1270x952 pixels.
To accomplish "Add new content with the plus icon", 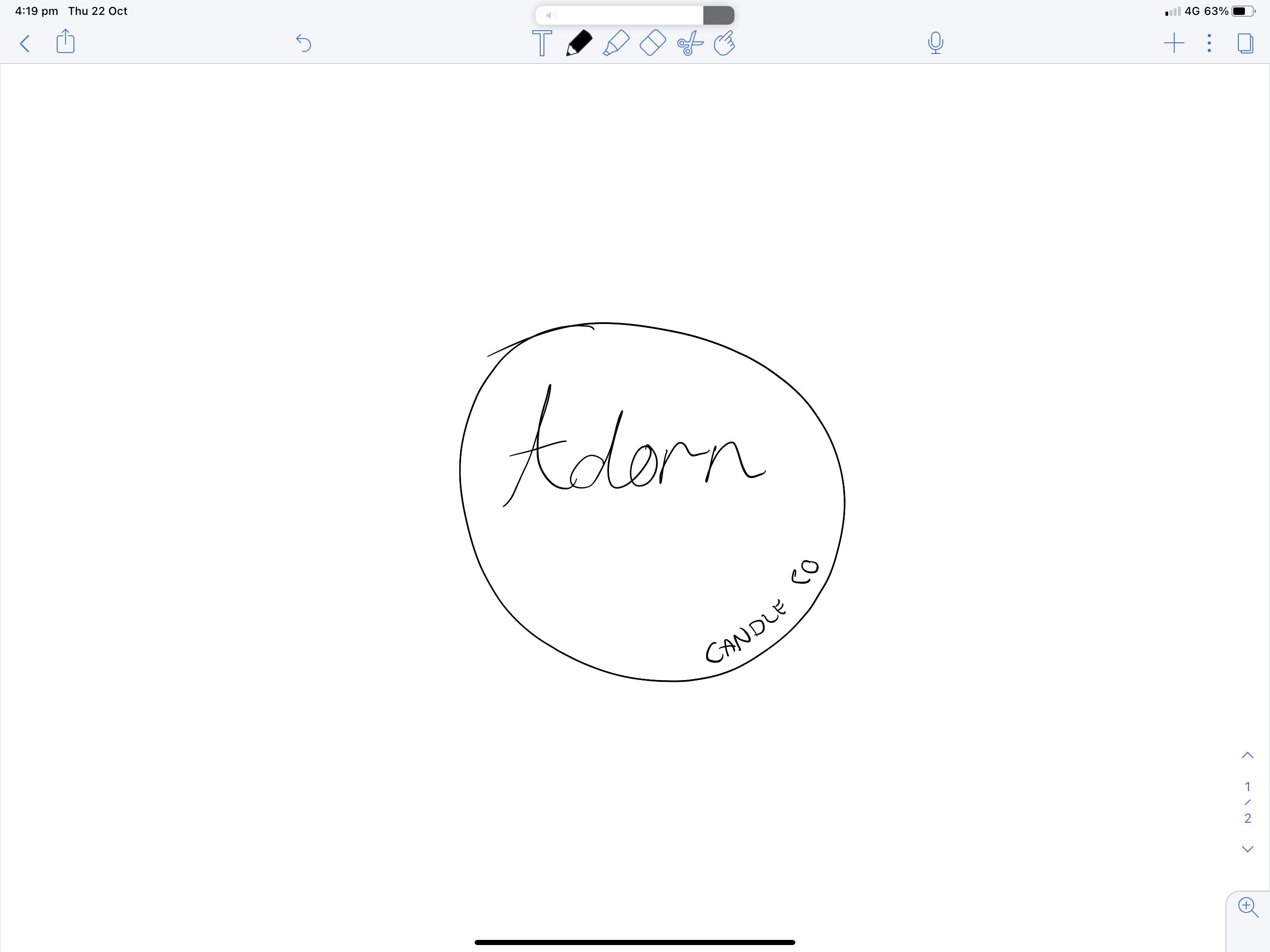I will tap(1174, 43).
